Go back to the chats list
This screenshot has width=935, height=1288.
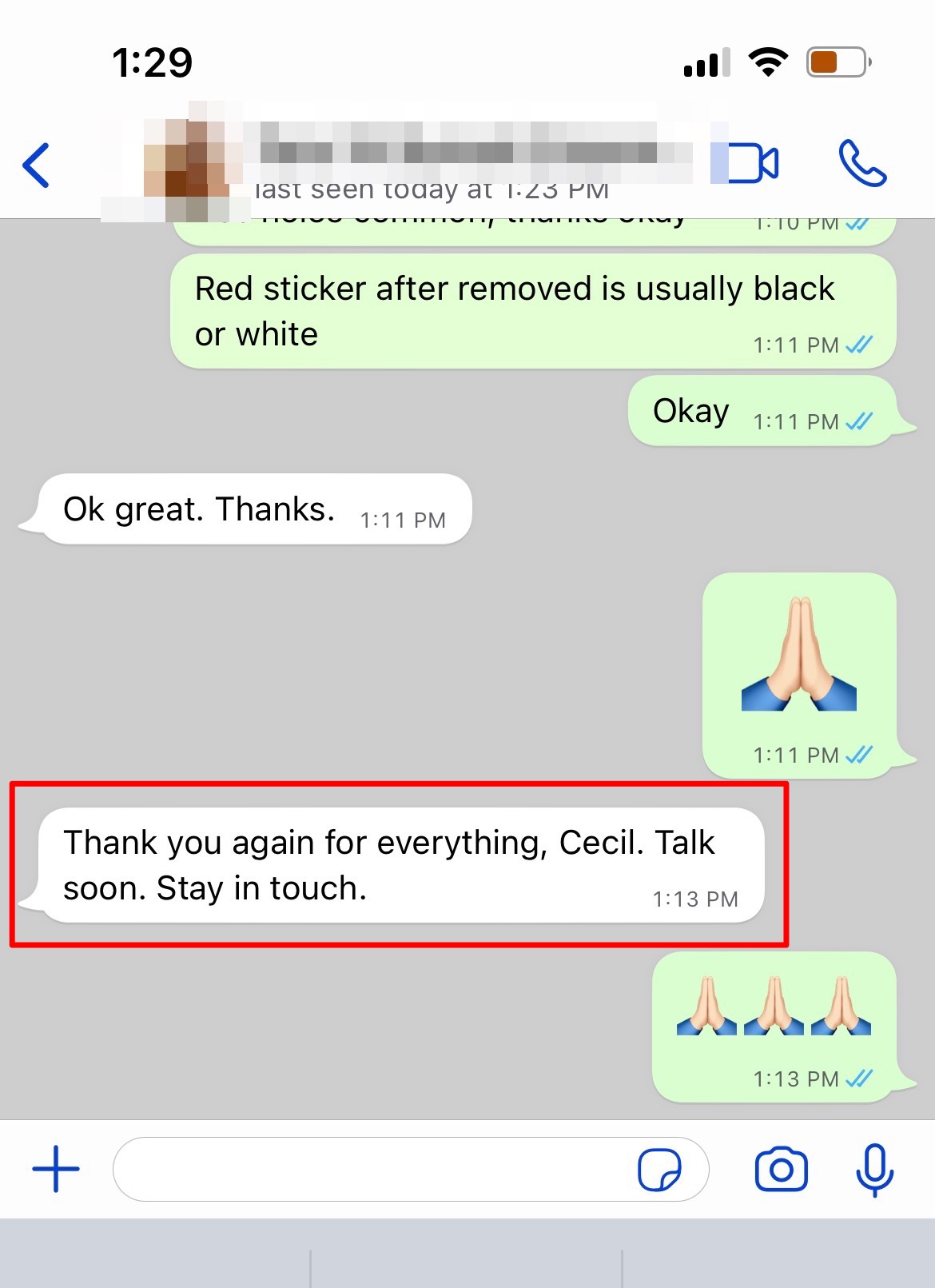37,165
